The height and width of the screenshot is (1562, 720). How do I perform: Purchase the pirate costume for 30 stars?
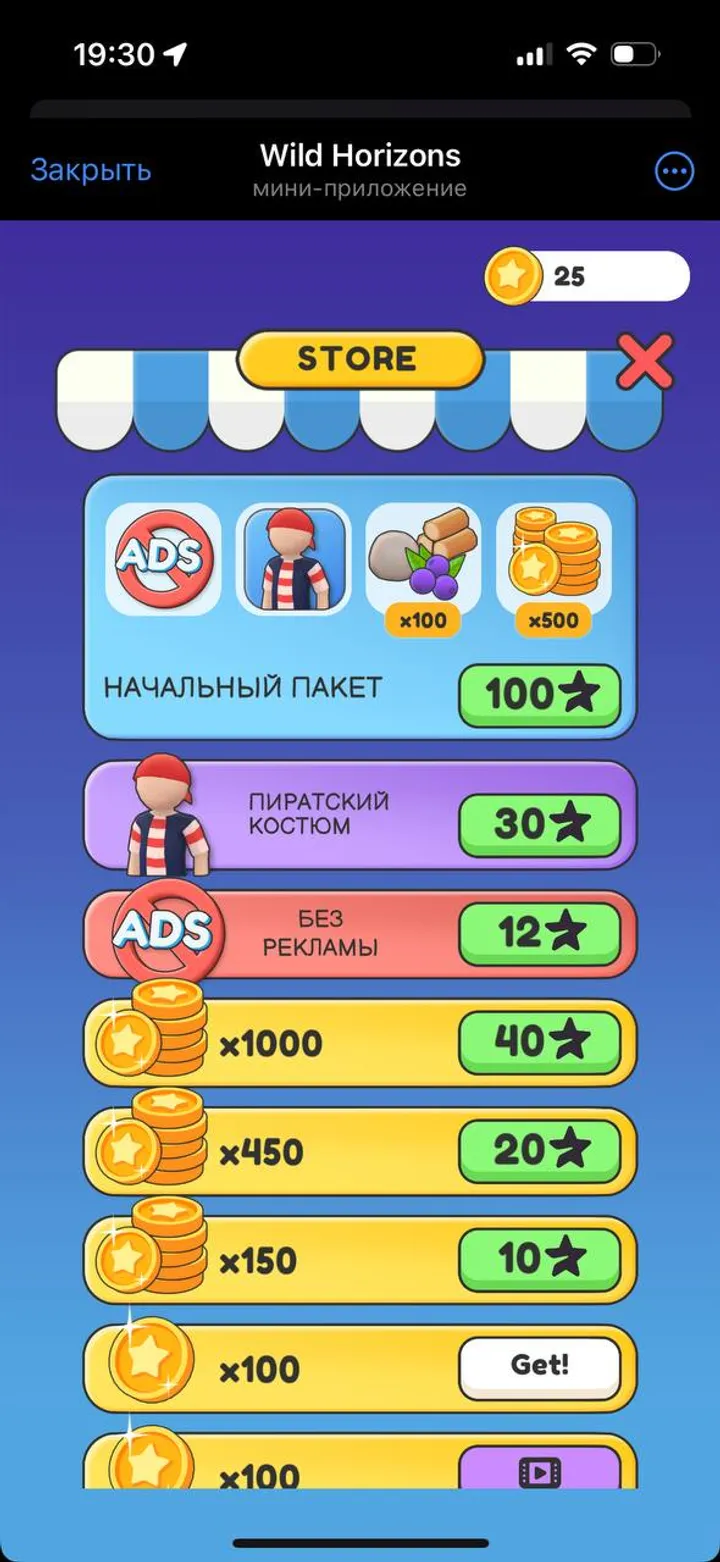point(540,822)
